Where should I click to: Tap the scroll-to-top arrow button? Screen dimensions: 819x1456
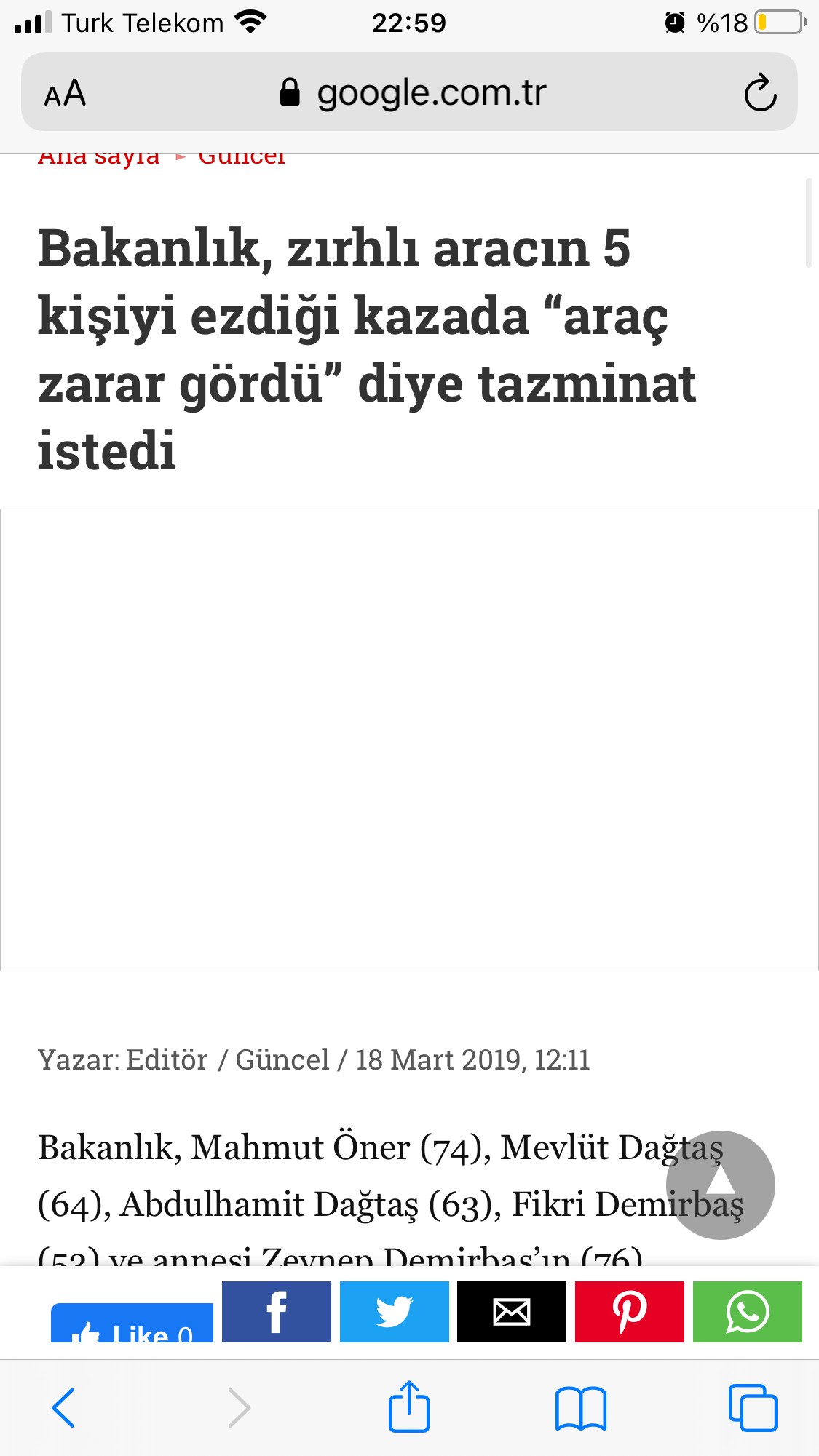coord(720,1185)
